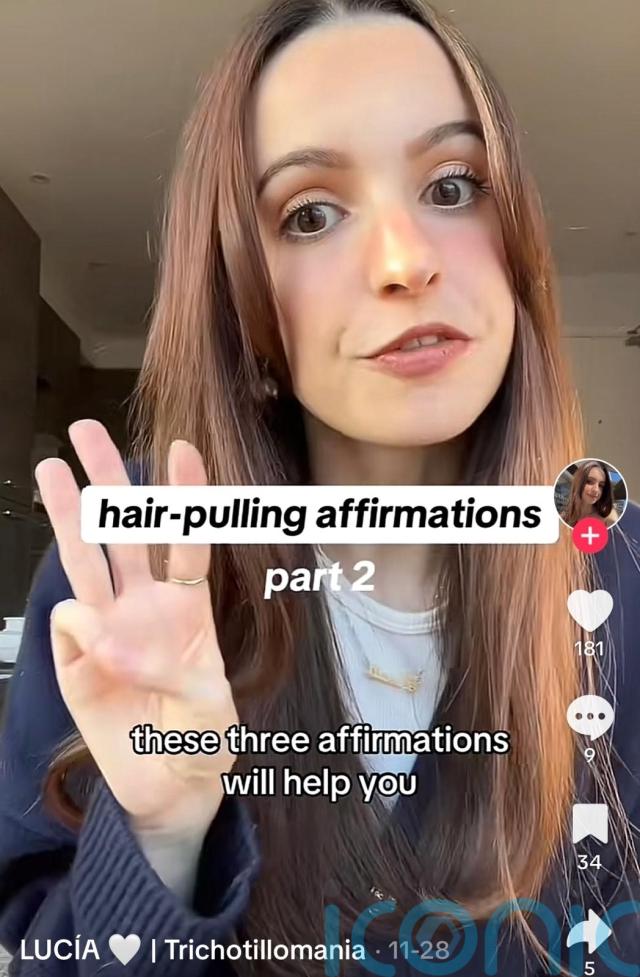
Task: Follow the creator via the plus badge
Action: pos(590,536)
